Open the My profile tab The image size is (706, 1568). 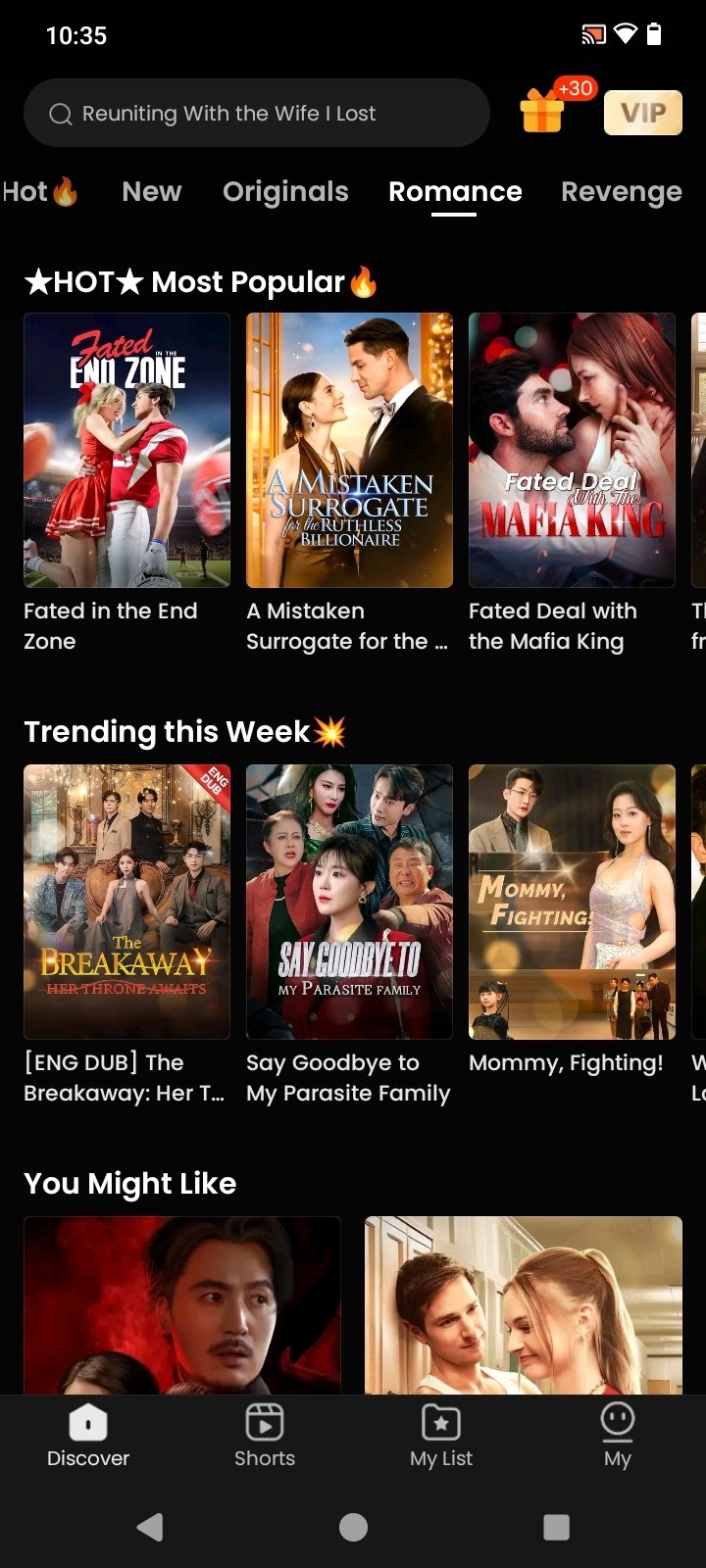click(x=618, y=1436)
